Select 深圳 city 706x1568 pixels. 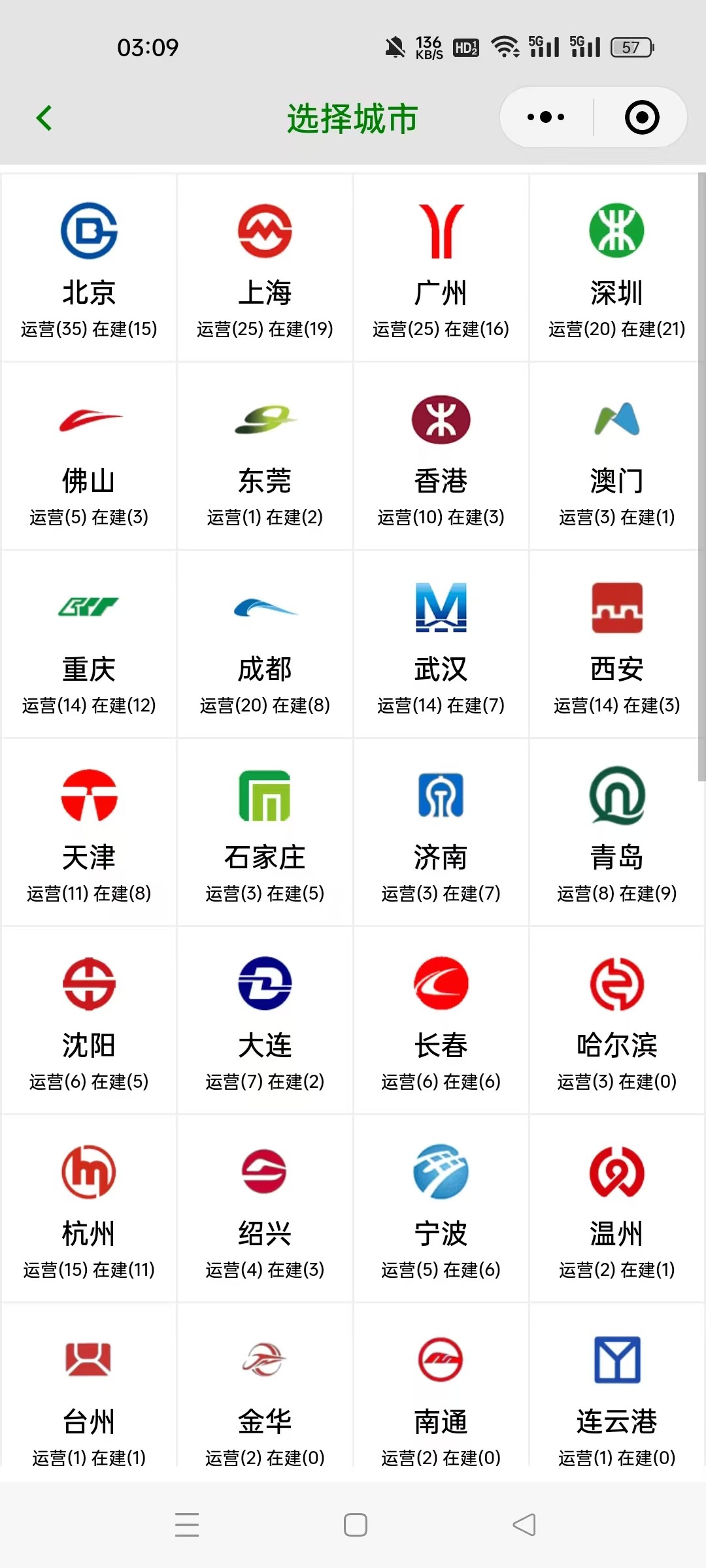[x=616, y=268]
